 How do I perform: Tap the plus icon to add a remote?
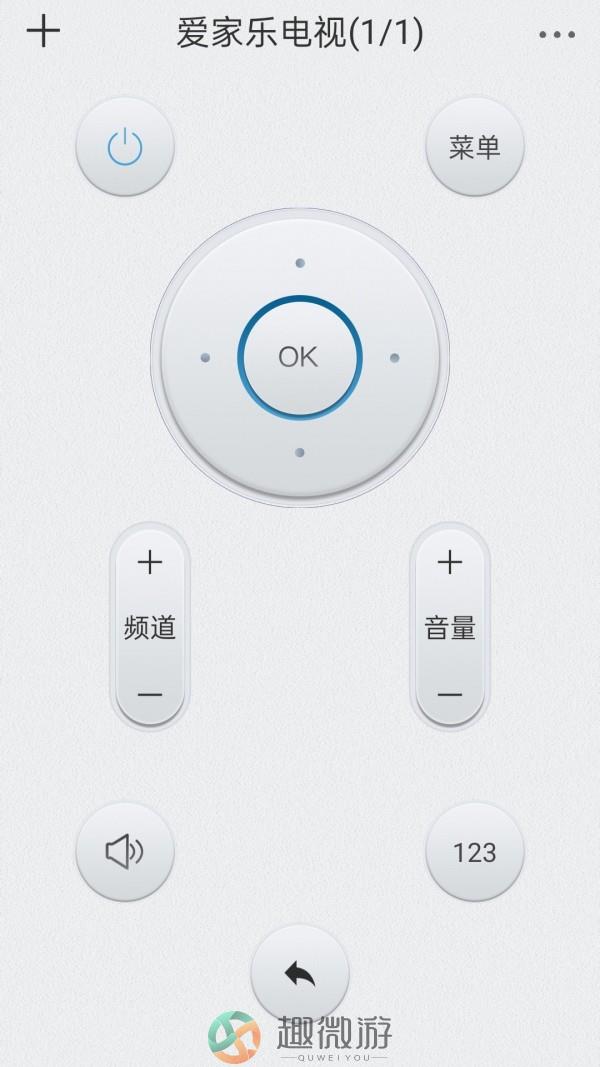tap(44, 32)
